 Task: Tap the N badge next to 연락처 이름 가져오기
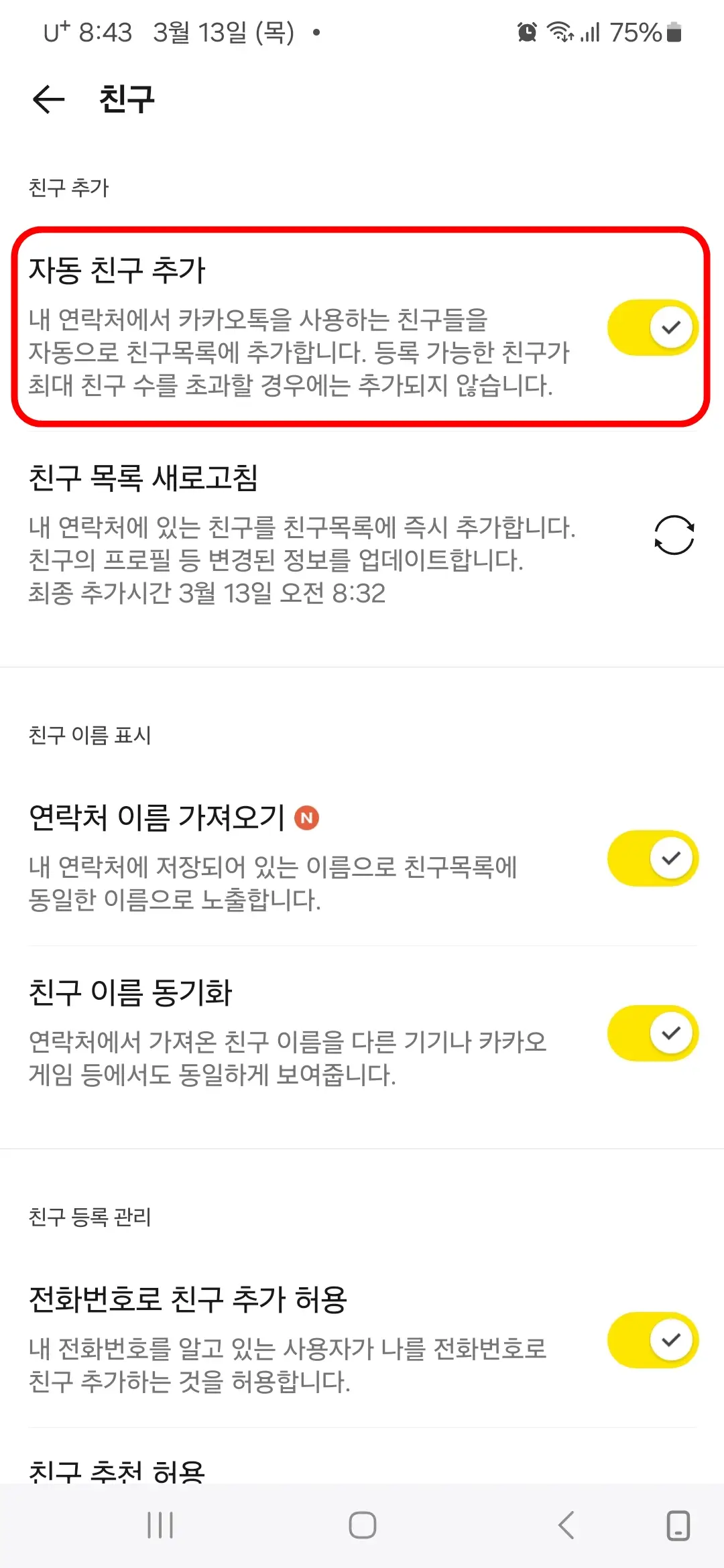[x=307, y=818]
